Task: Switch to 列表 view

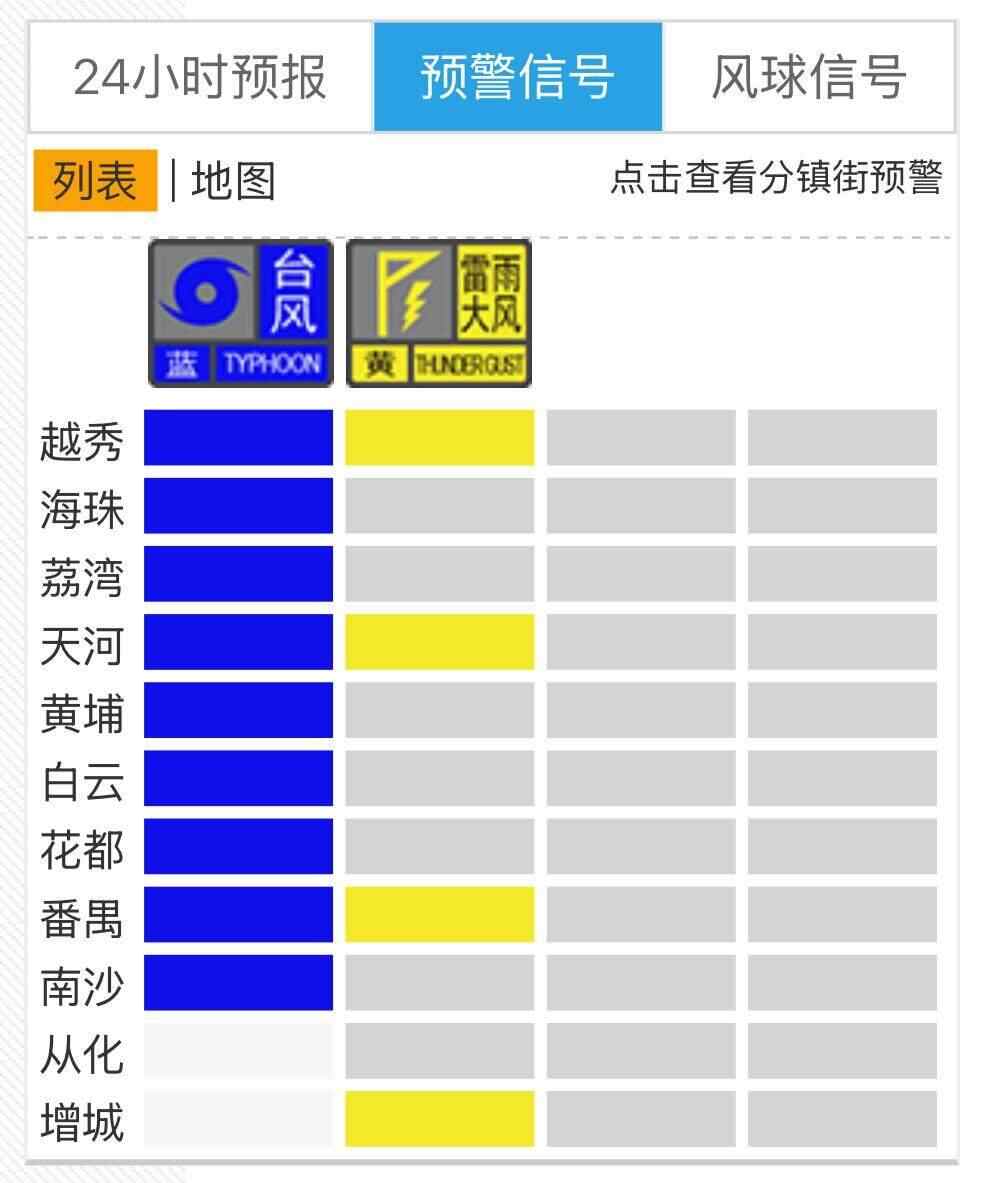Action: click(95, 181)
